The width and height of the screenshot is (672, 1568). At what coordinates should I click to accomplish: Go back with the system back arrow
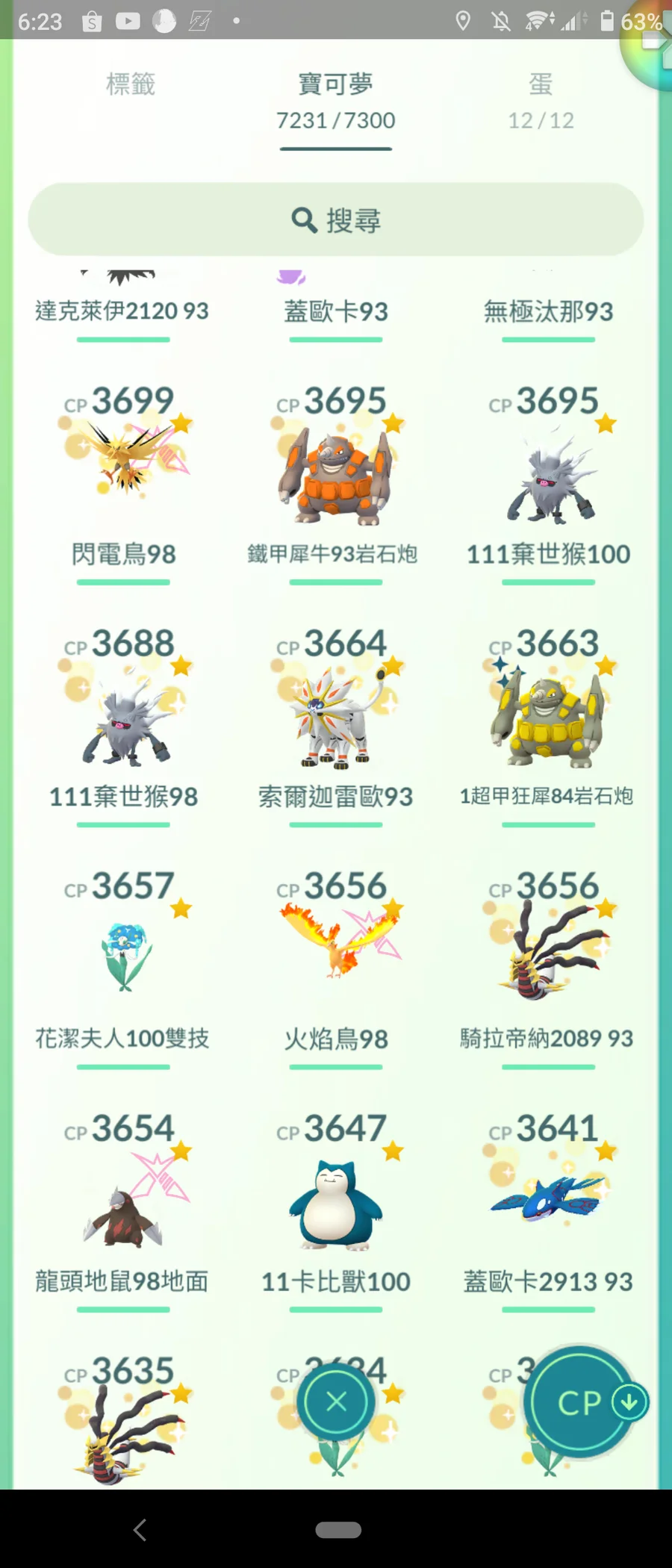[x=140, y=1530]
